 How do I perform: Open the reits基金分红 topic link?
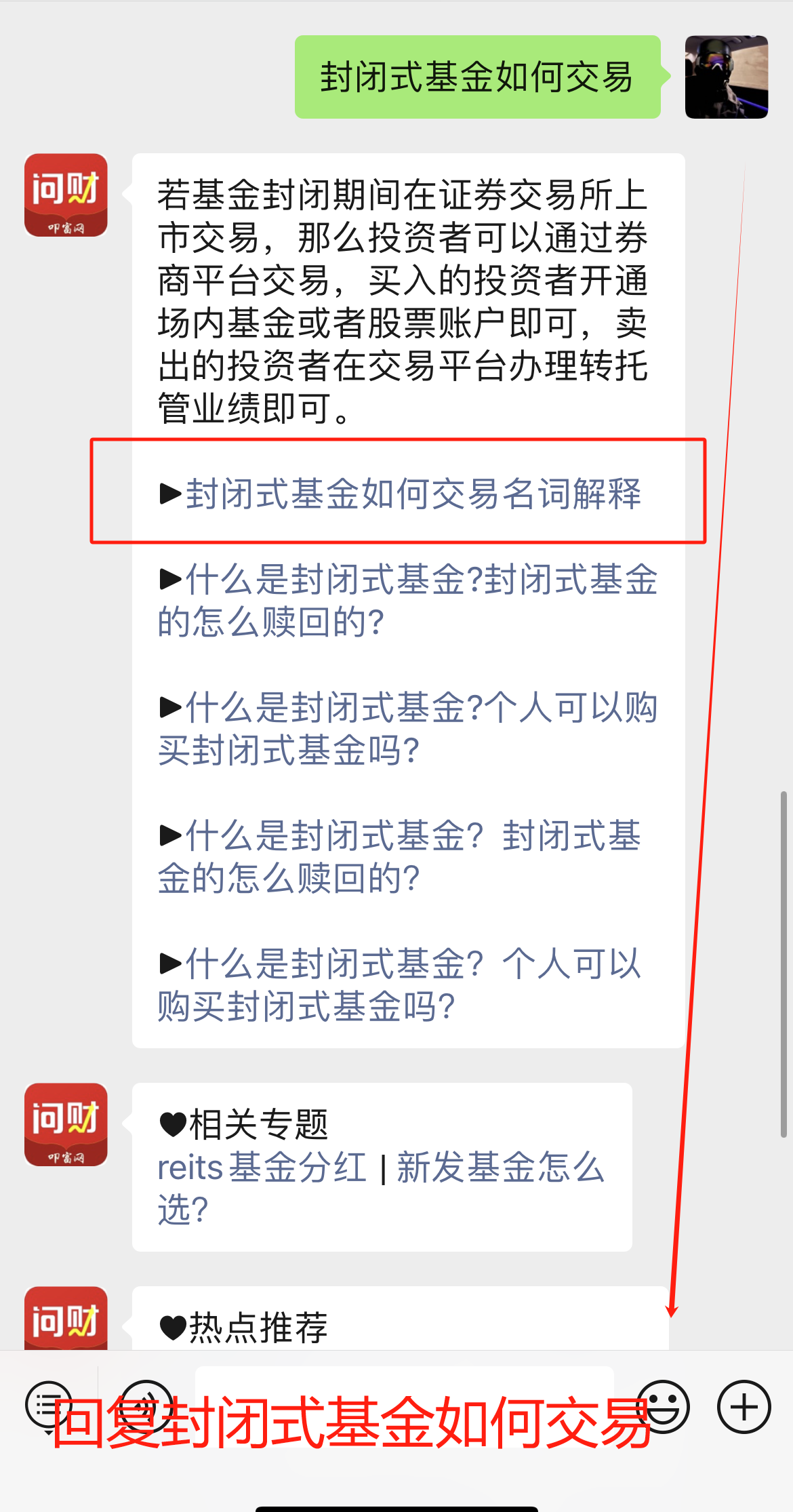(262, 1168)
